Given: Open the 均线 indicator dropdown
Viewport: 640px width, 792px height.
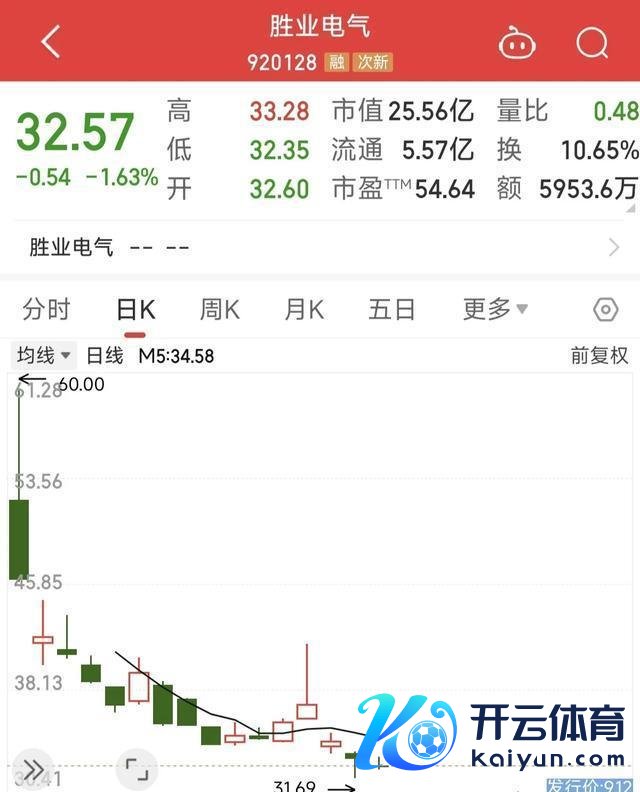Looking at the screenshot, I should click(x=44, y=355).
